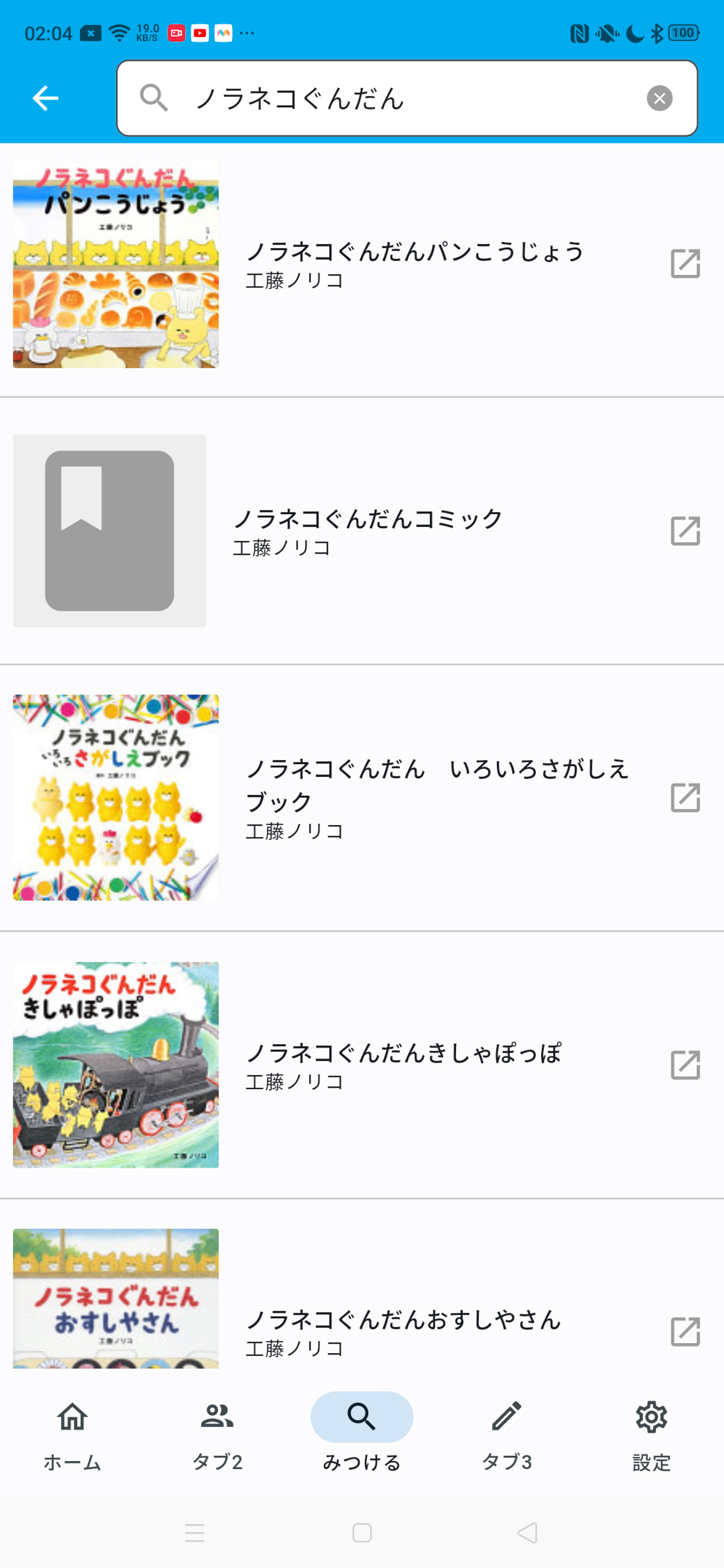Open external link for ノラネコぐんだんコミック
The height and width of the screenshot is (1568, 724).
pos(686,531)
